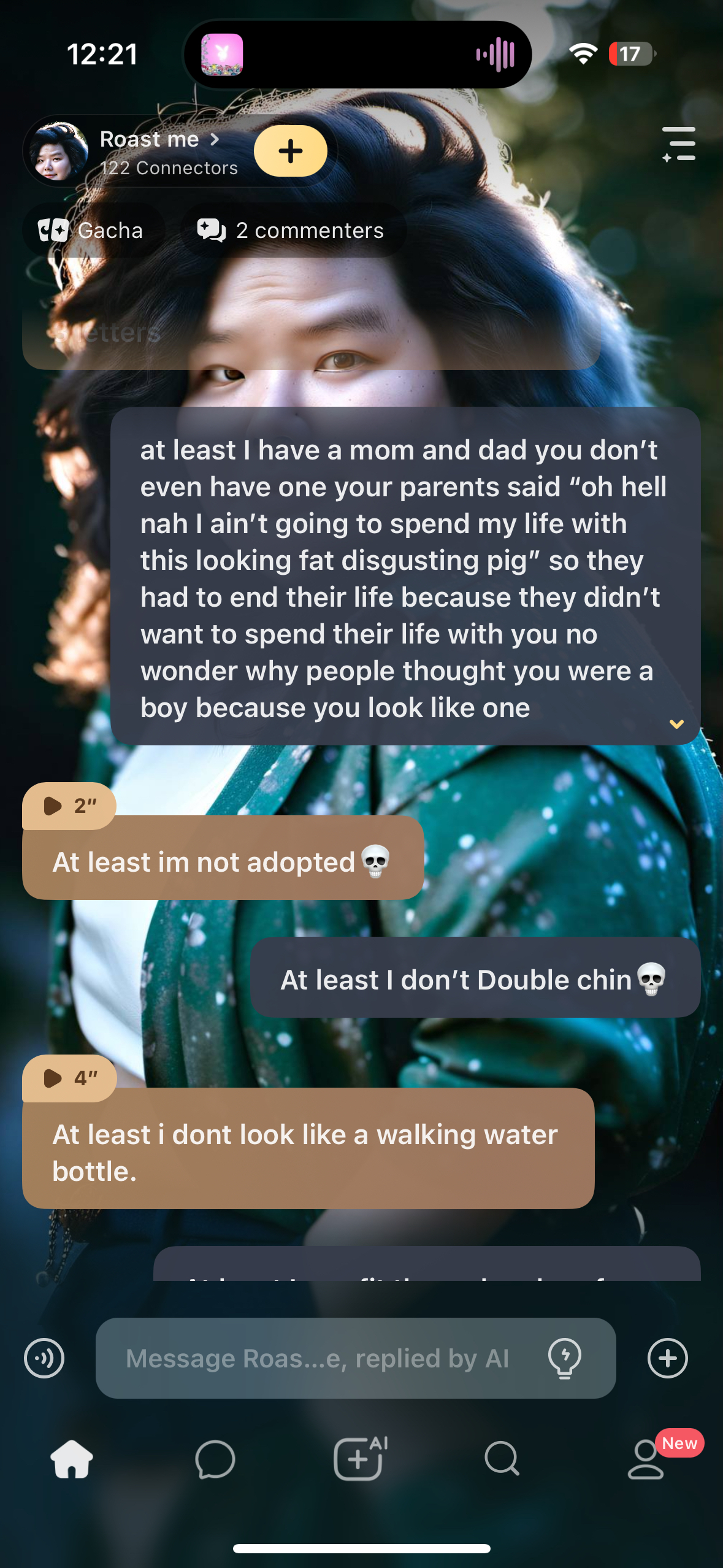Open the Roast me character profile
The width and height of the screenshot is (723, 1568).
(x=149, y=140)
